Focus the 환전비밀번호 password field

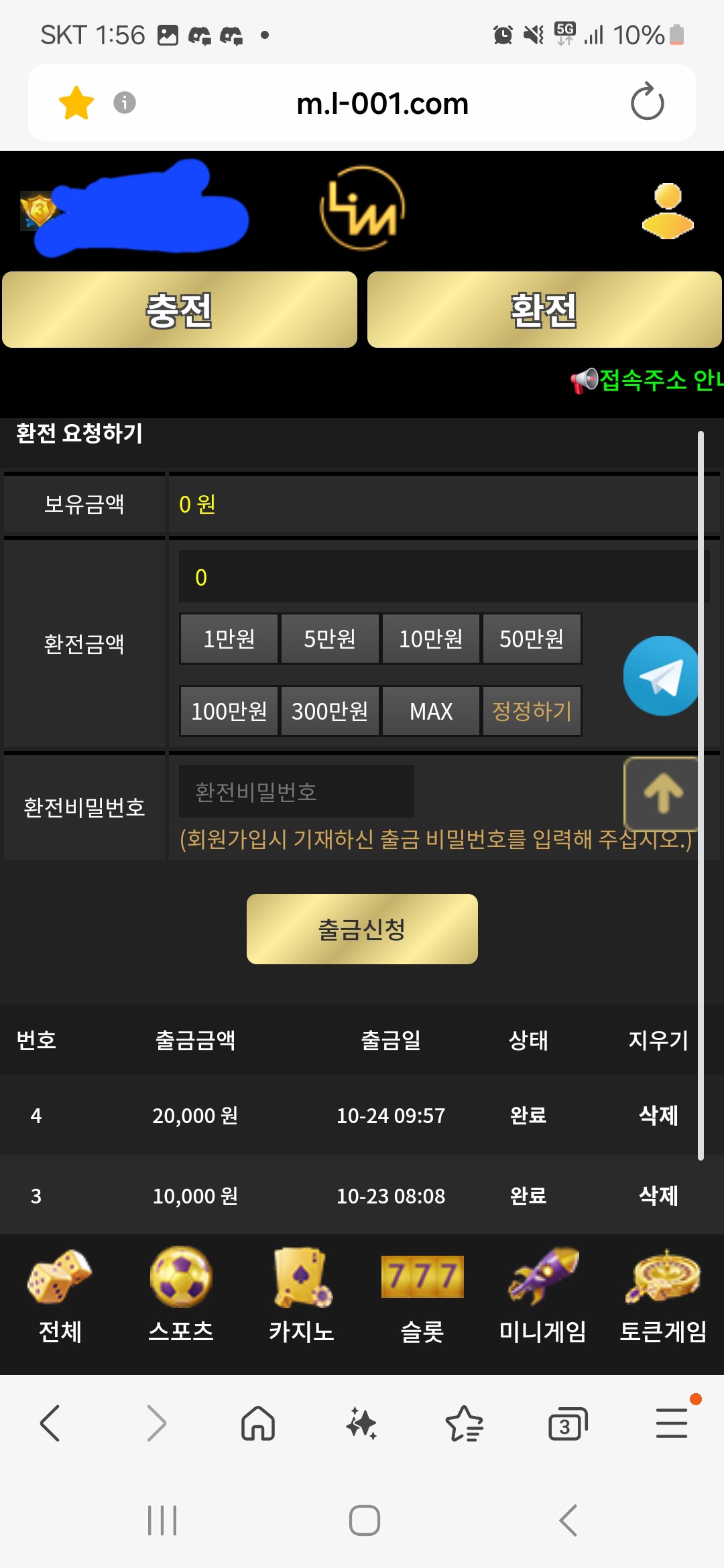click(296, 791)
